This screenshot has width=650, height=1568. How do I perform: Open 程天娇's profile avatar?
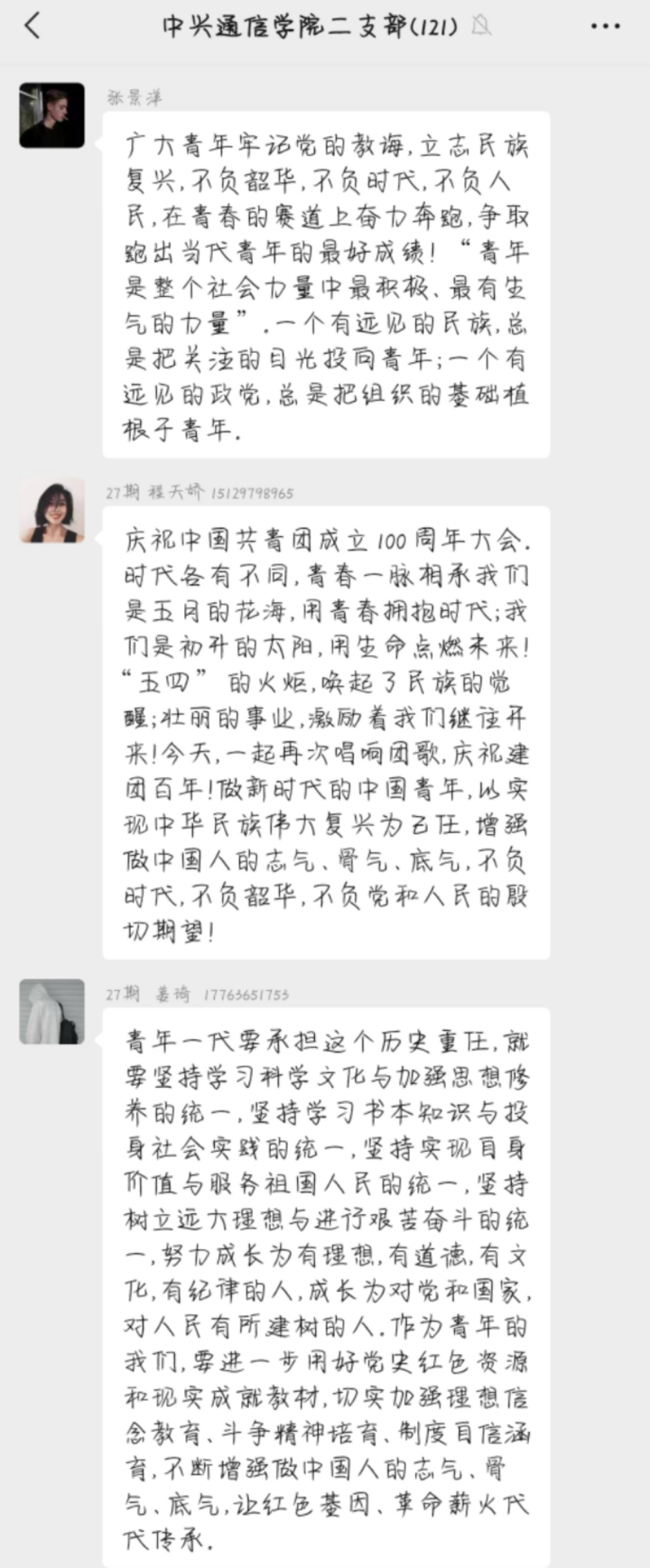pos(51,511)
